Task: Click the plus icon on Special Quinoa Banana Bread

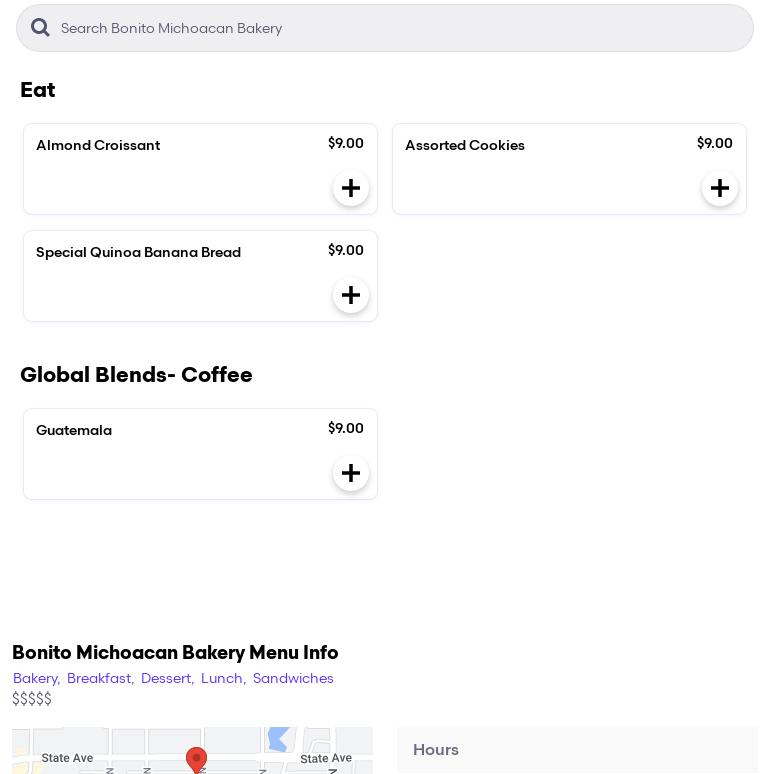Action: 351,295
